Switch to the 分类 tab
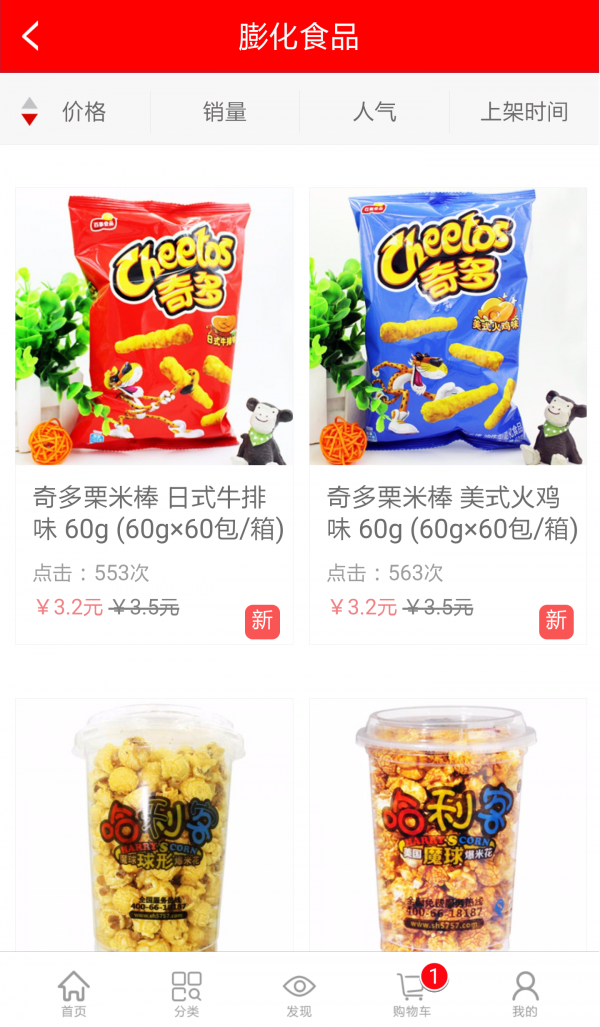This screenshot has width=600, height=1027. pos(186,993)
